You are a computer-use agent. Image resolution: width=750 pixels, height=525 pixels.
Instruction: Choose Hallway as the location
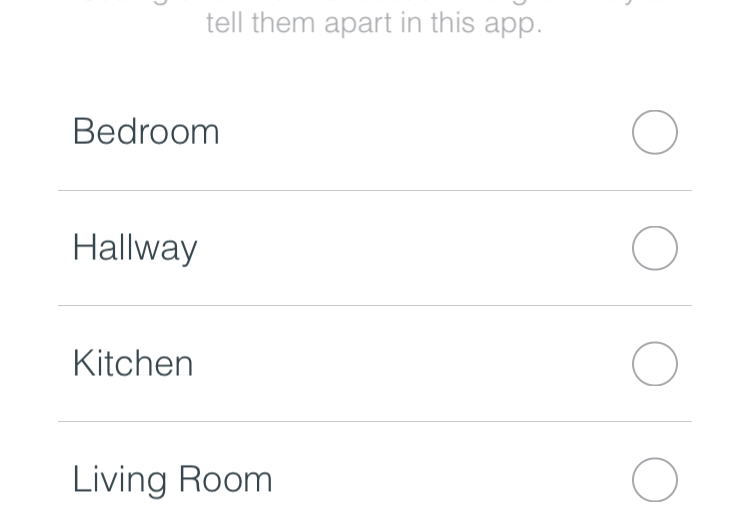coord(655,248)
